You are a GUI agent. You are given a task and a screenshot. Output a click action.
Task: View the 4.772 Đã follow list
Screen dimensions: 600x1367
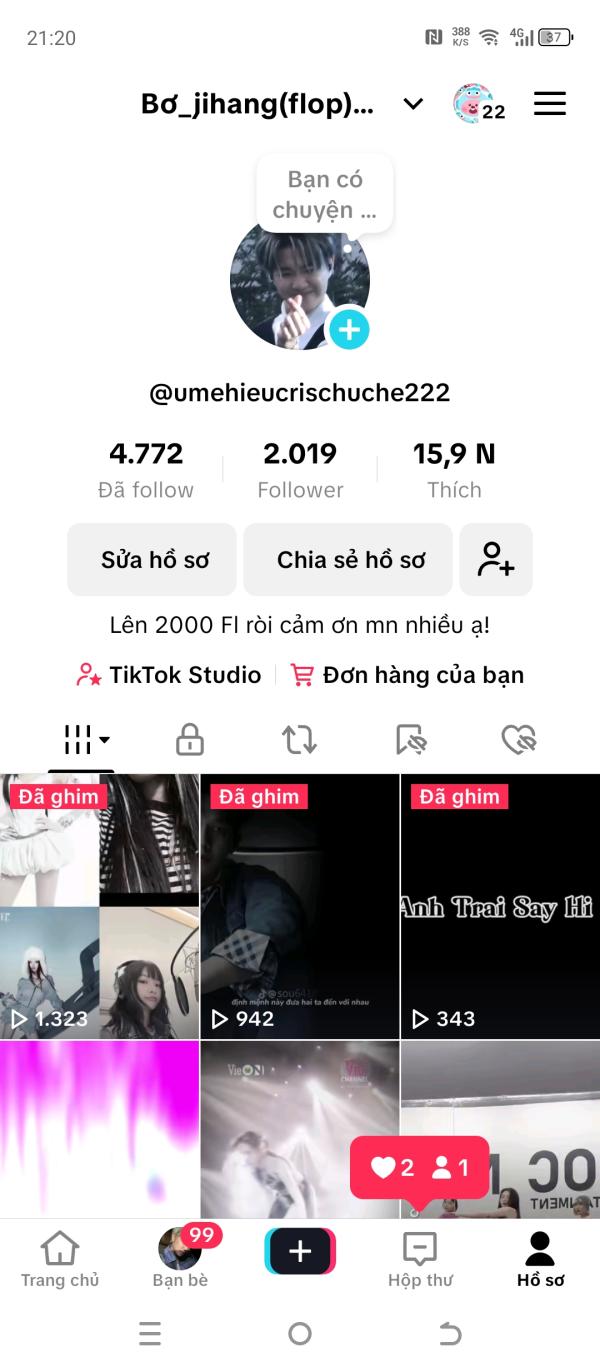tap(146, 470)
